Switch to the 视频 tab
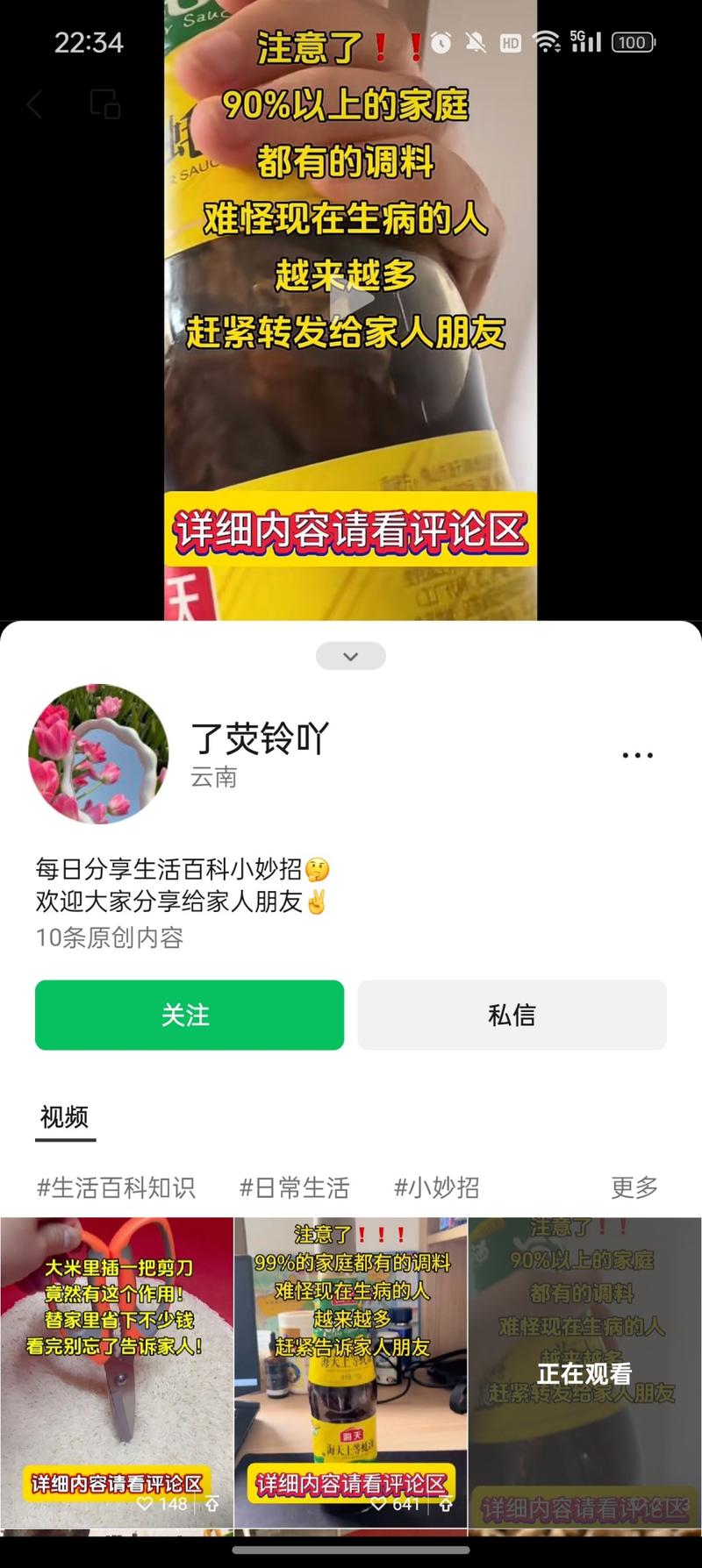The height and width of the screenshot is (1568, 702). click(x=62, y=1117)
